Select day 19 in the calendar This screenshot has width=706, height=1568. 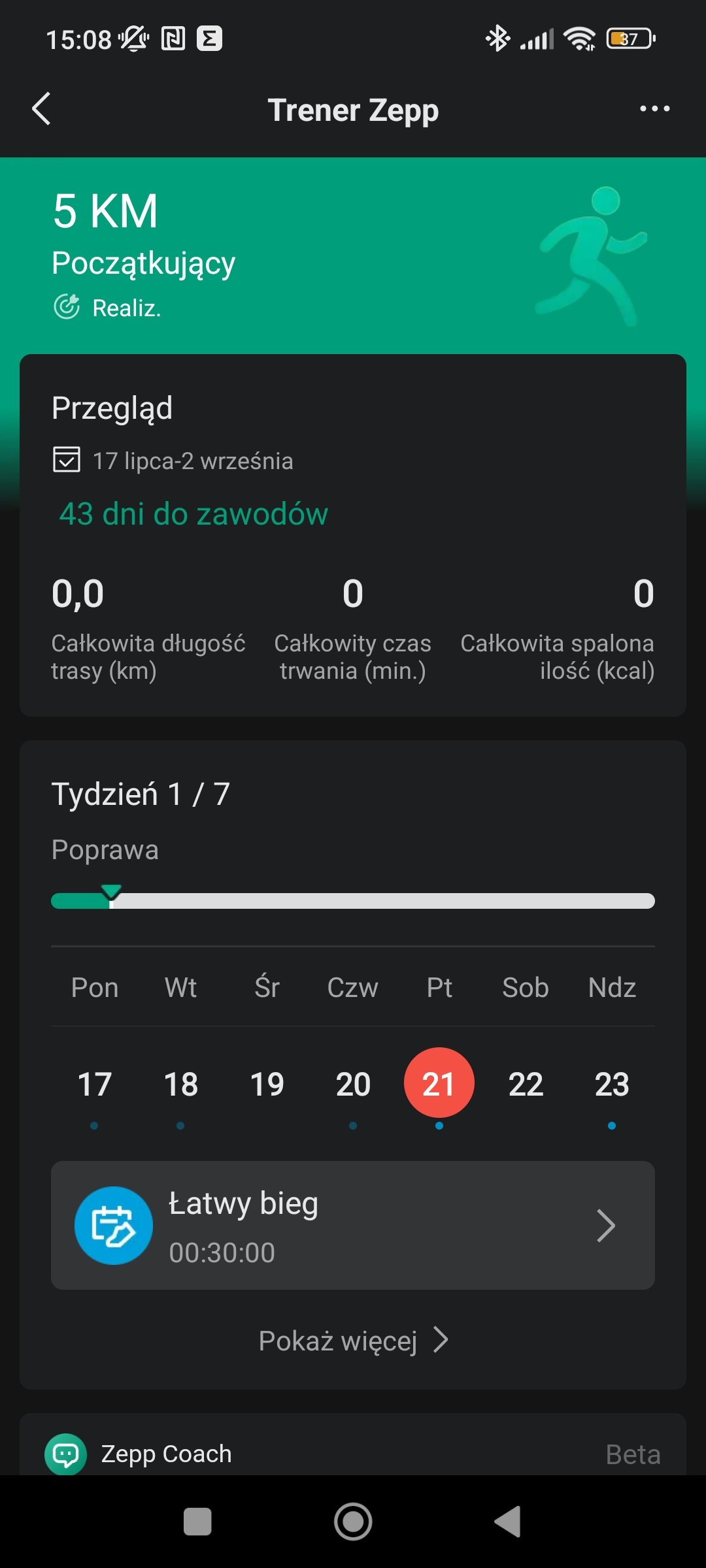click(267, 1085)
